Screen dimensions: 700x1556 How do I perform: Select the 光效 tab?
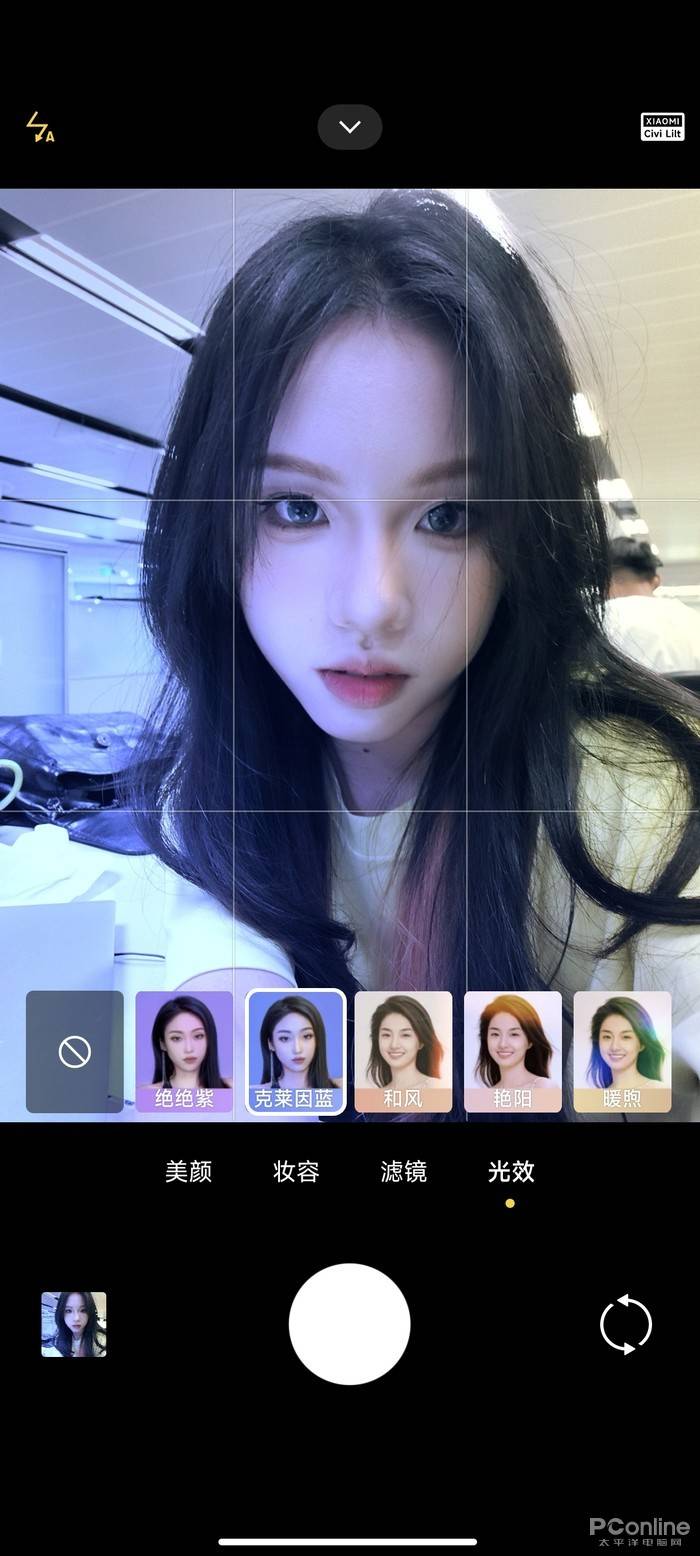(511, 1172)
